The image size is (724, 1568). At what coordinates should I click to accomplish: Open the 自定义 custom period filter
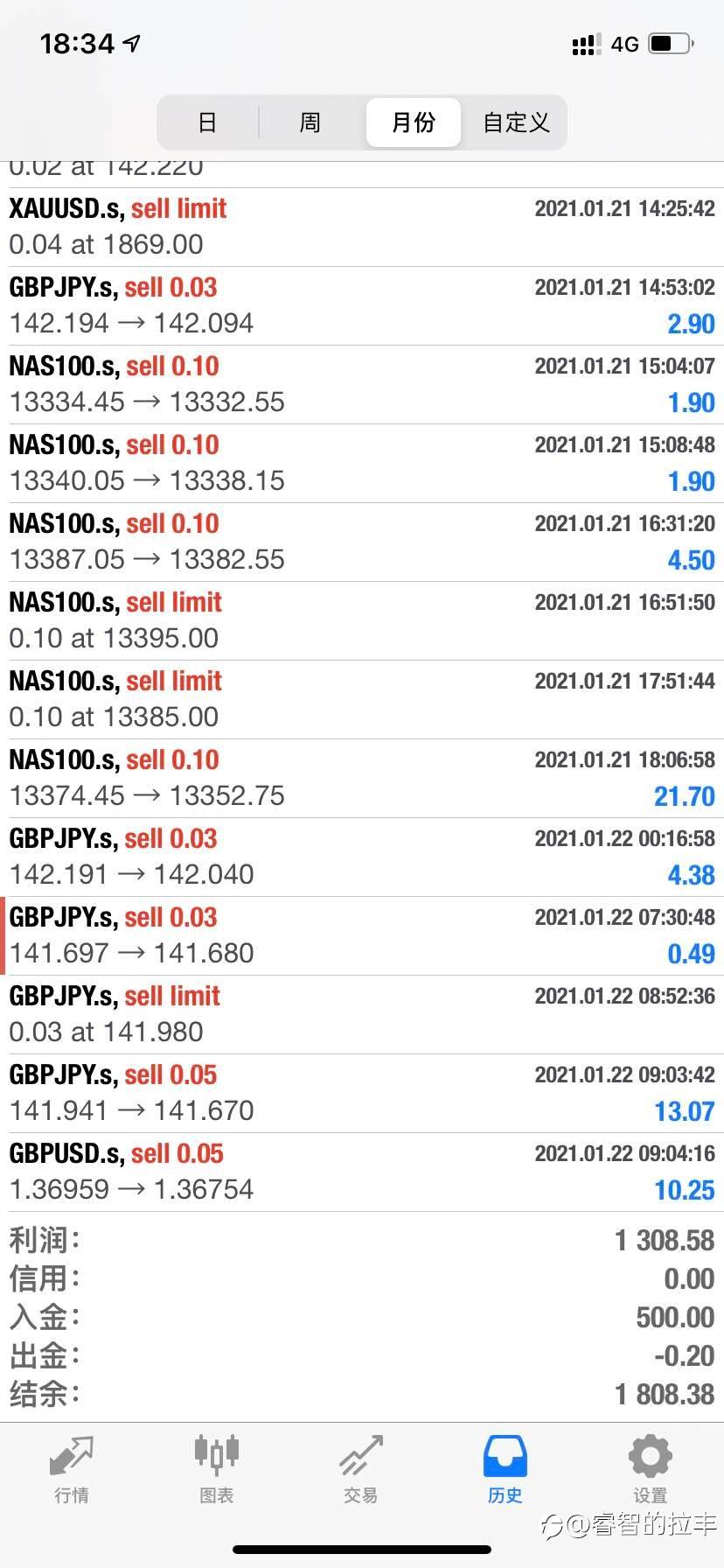pos(516,122)
